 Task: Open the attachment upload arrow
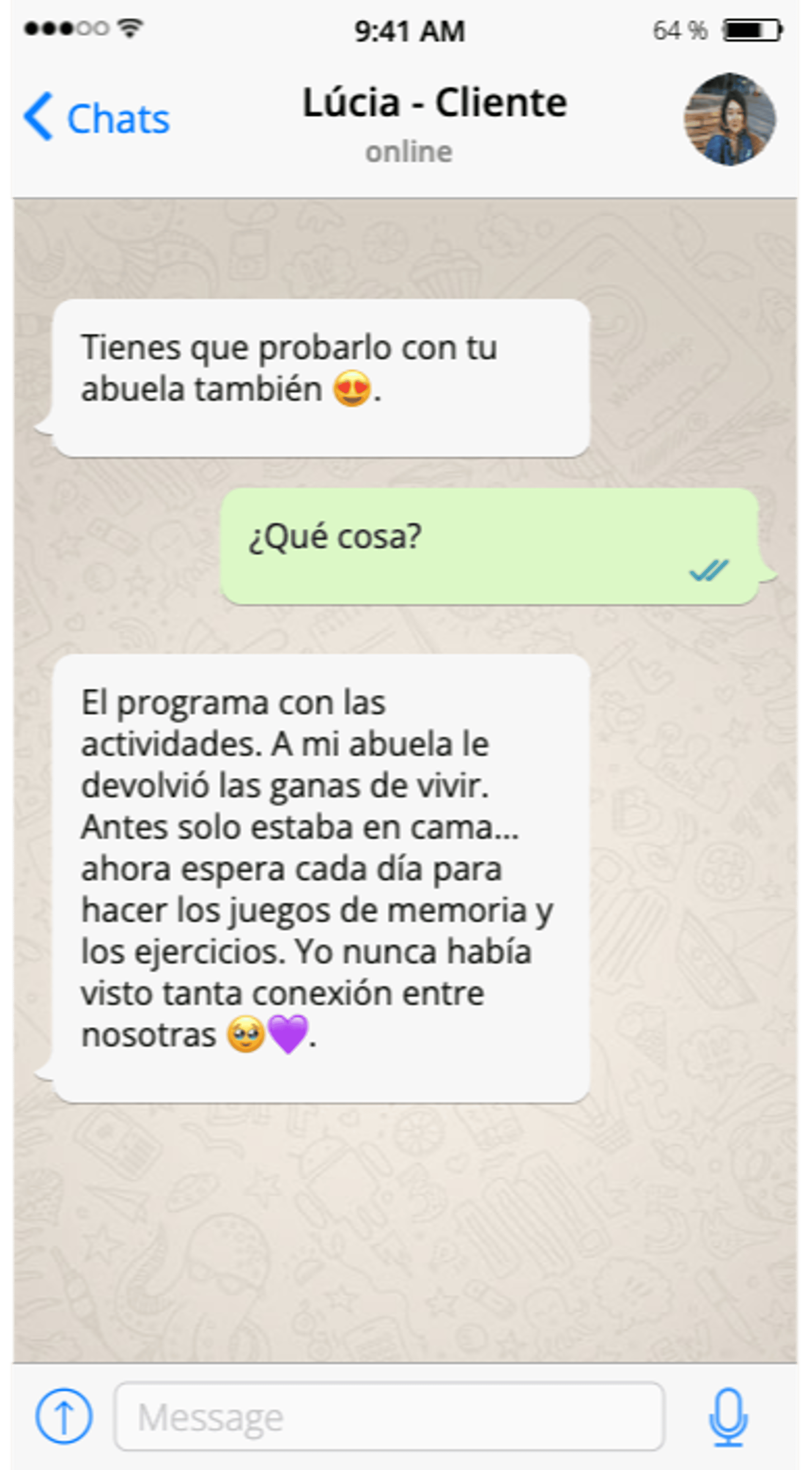[63, 1416]
